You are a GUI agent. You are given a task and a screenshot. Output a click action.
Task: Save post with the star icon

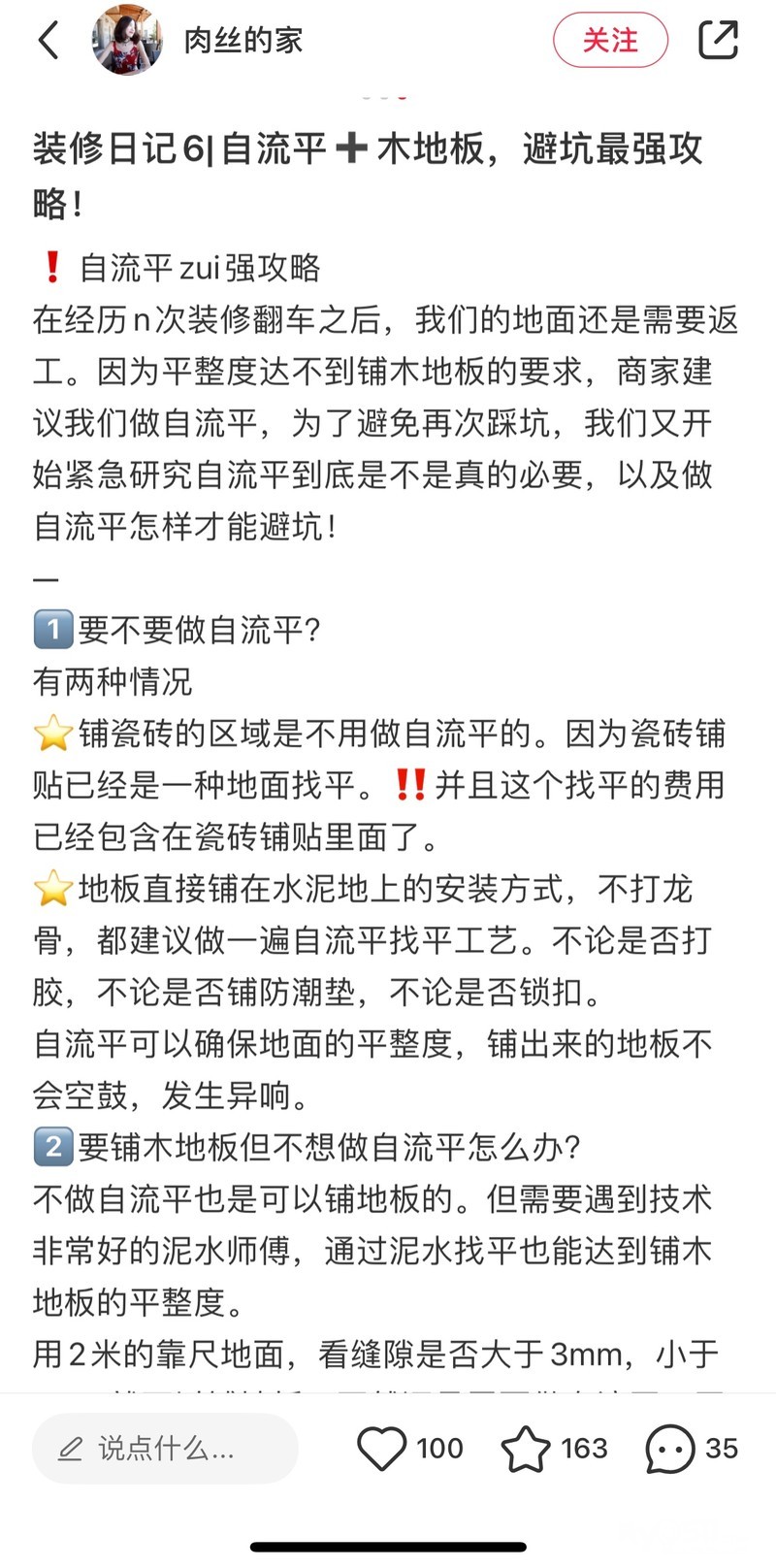click(526, 1449)
